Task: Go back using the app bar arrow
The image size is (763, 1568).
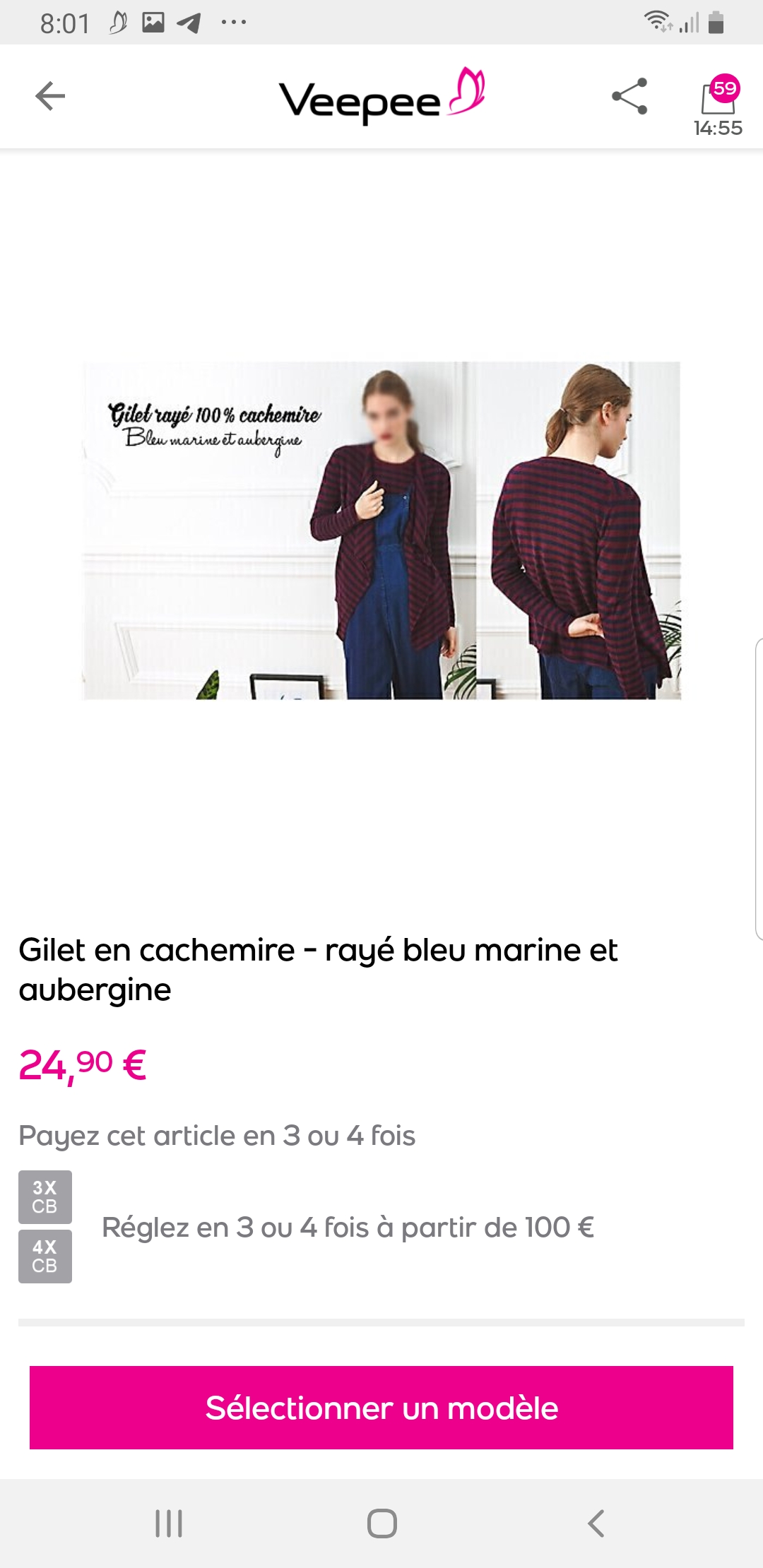Action: tap(50, 96)
